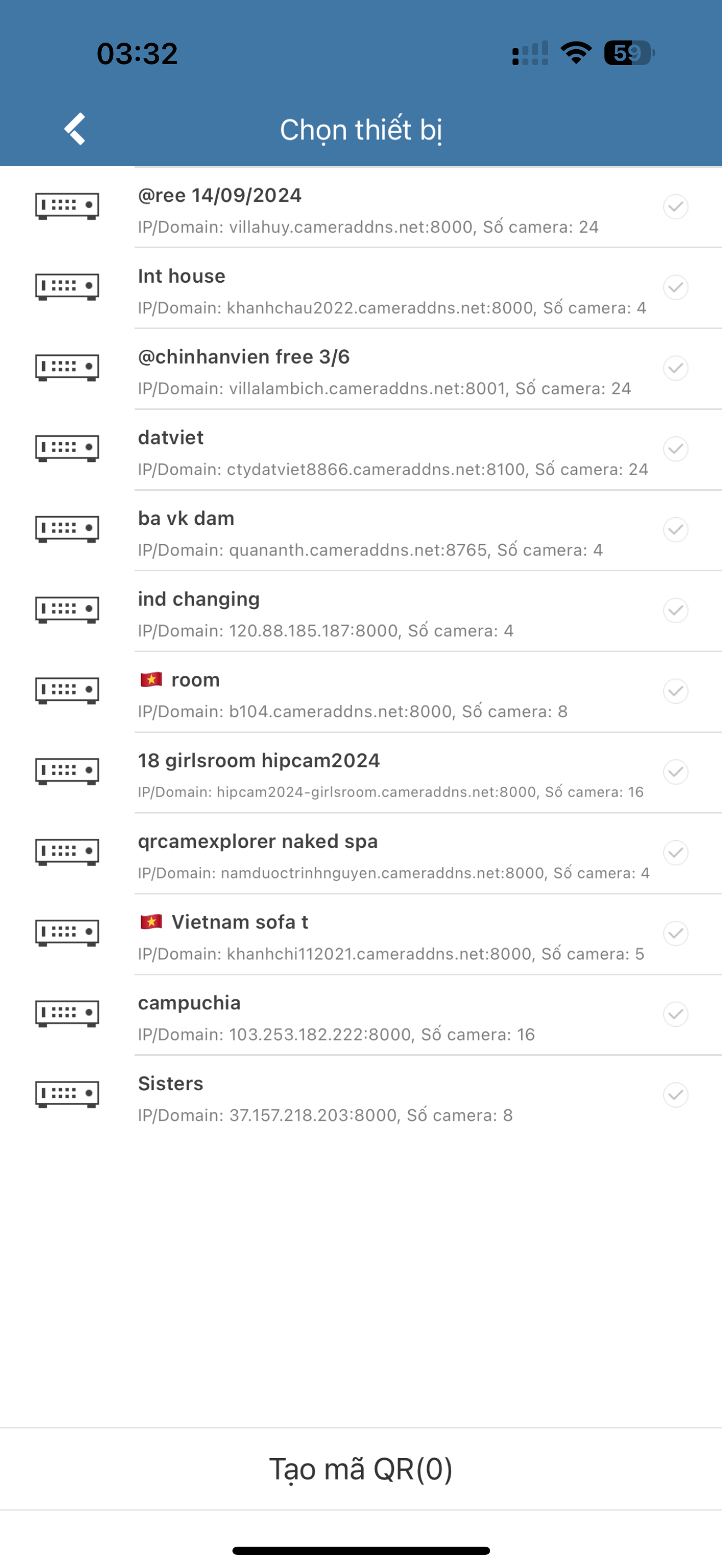Check the "Sisters" device checkbox

tap(675, 1095)
